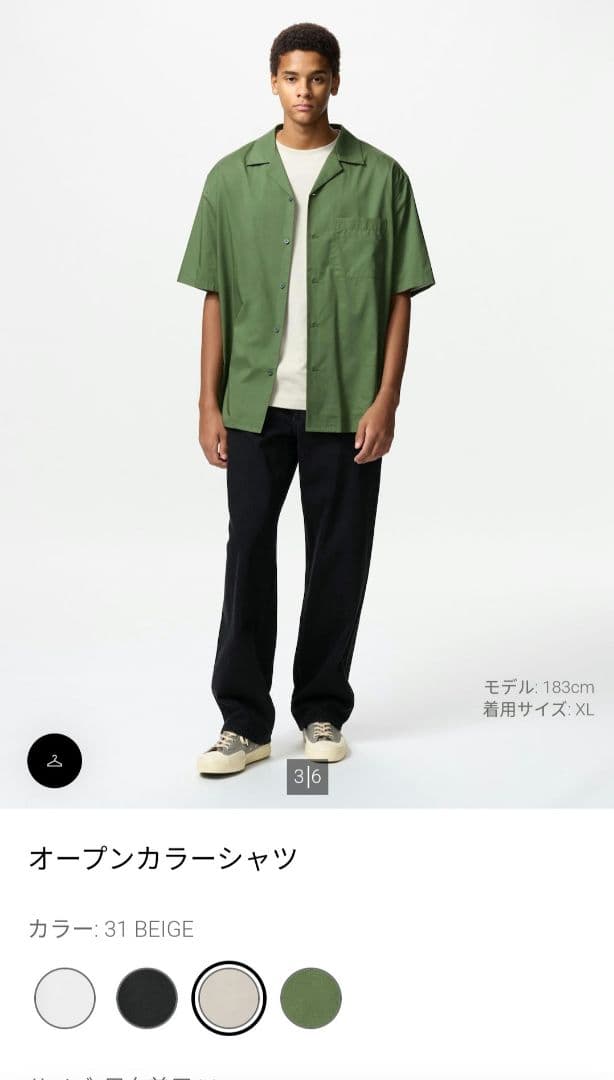Pick the beige color swatch
Viewport: 614px width, 1080px height.
pyautogui.click(x=229, y=998)
